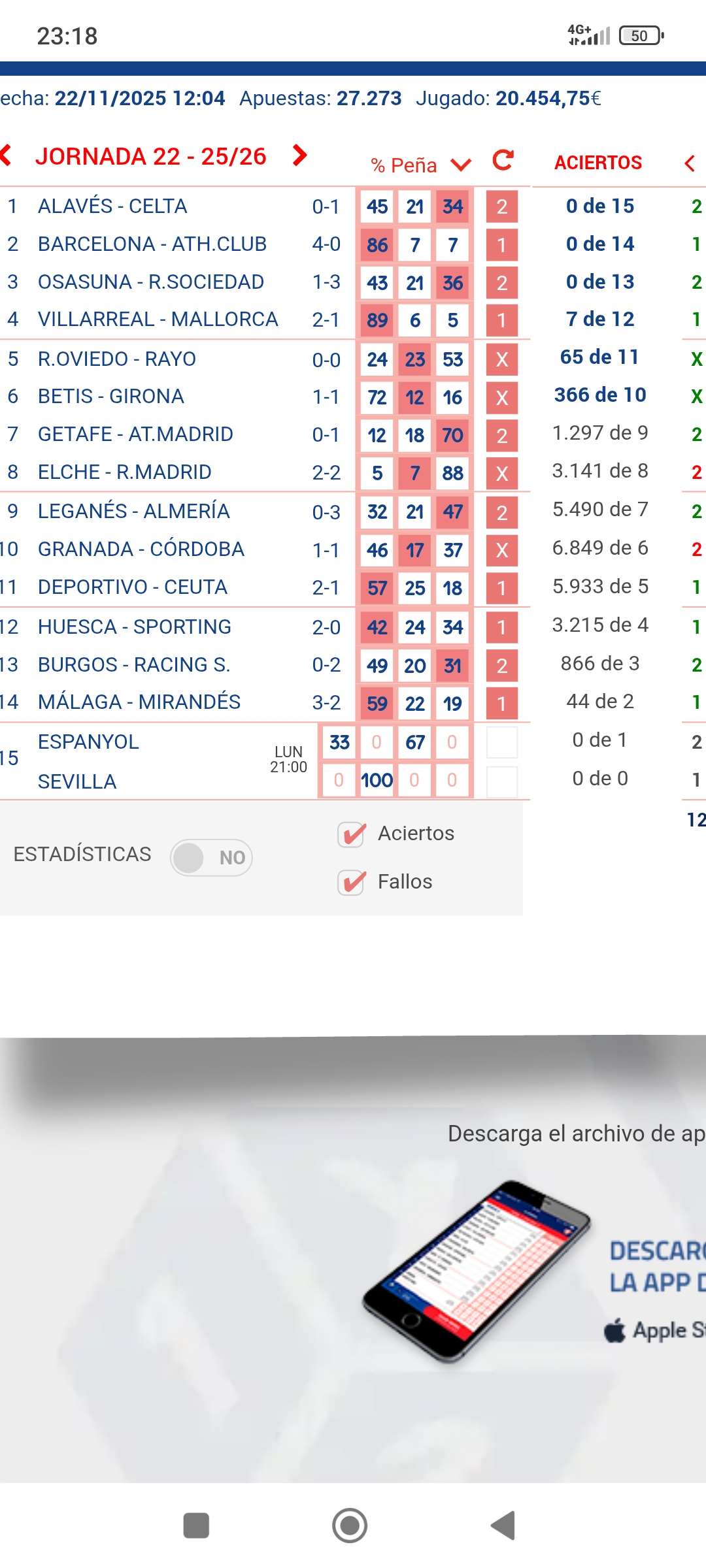Viewport: 706px width, 1568px height.
Task: Collapse the Aciertos panel with its arrow
Action: click(x=690, y=163)
